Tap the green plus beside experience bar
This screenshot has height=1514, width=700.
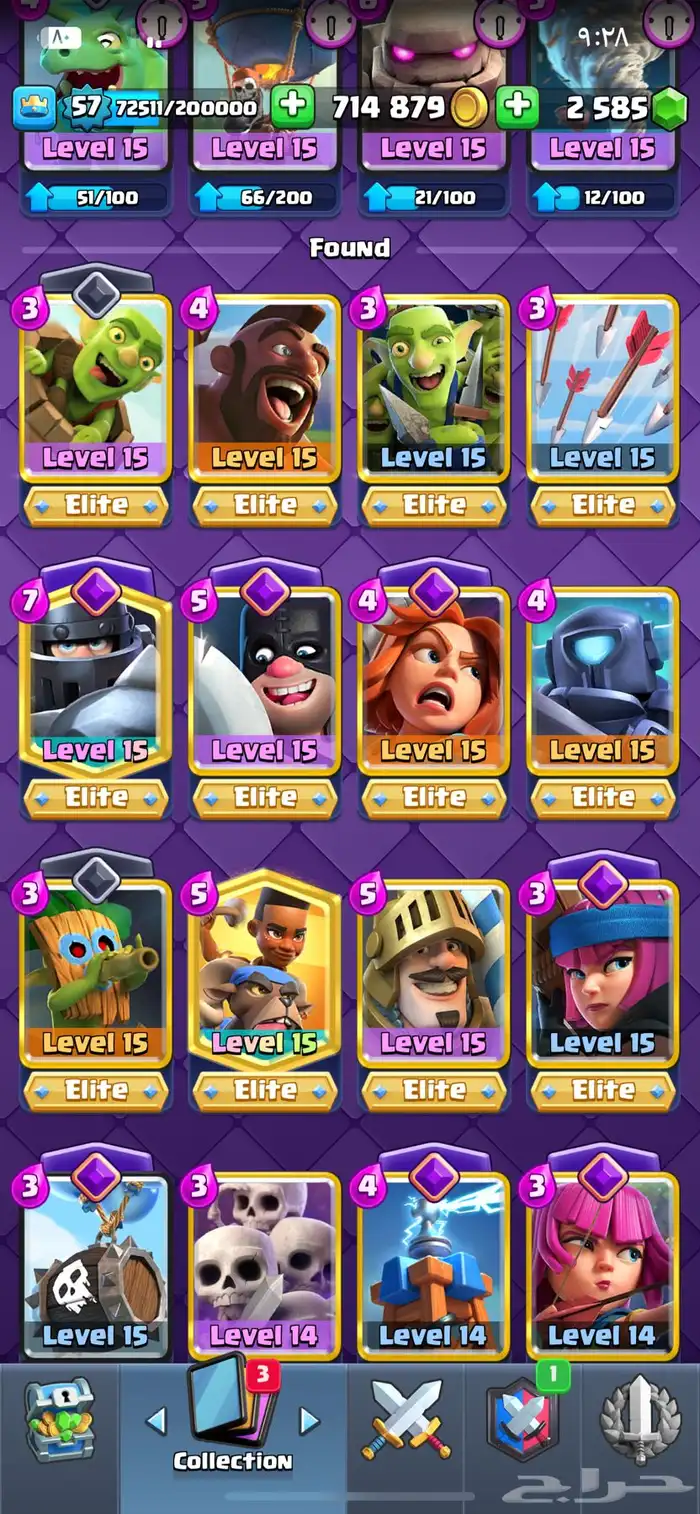(x=292, y=106)
